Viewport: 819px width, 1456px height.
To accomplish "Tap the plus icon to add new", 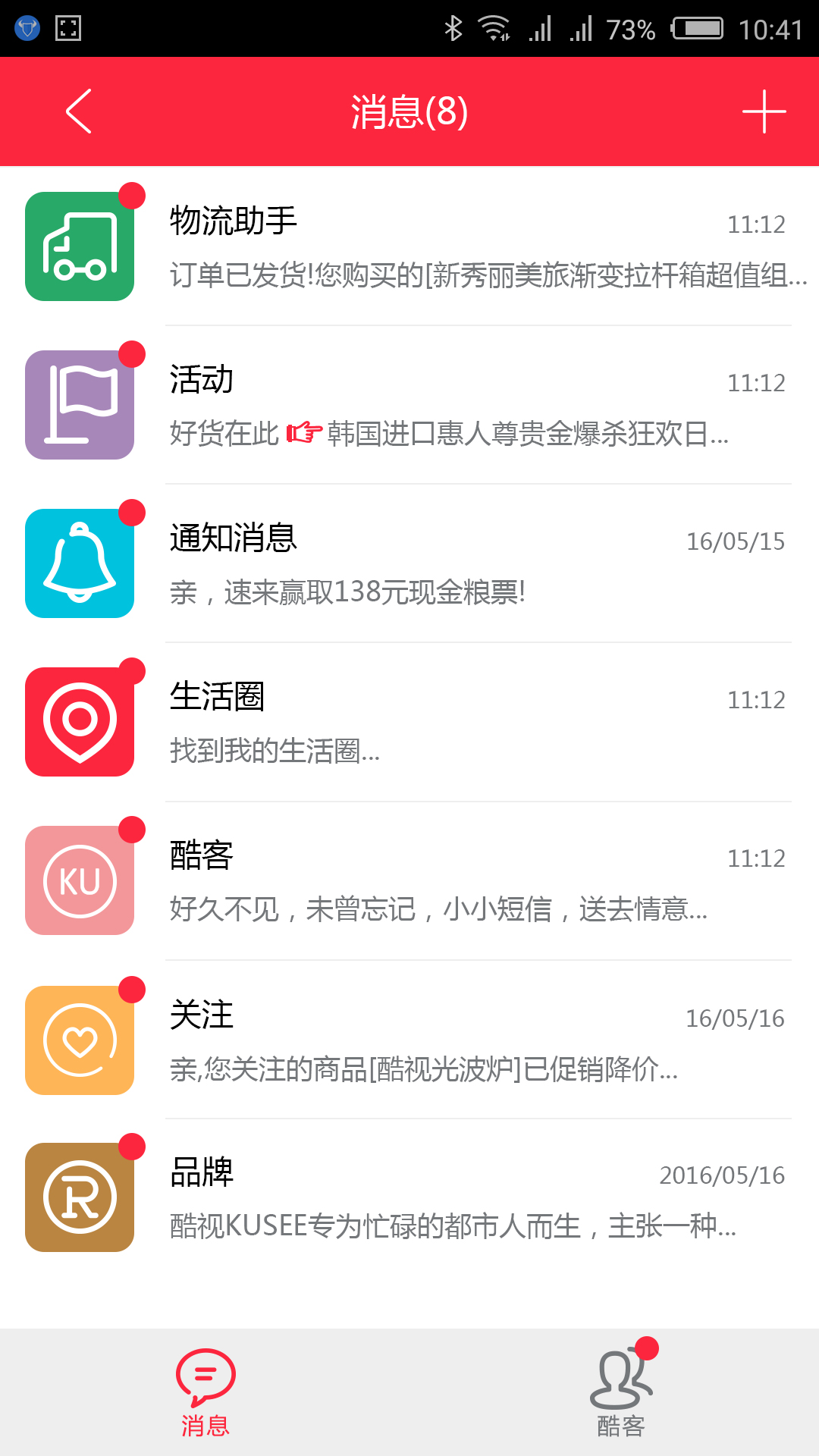I will click(x=766, y=111).
